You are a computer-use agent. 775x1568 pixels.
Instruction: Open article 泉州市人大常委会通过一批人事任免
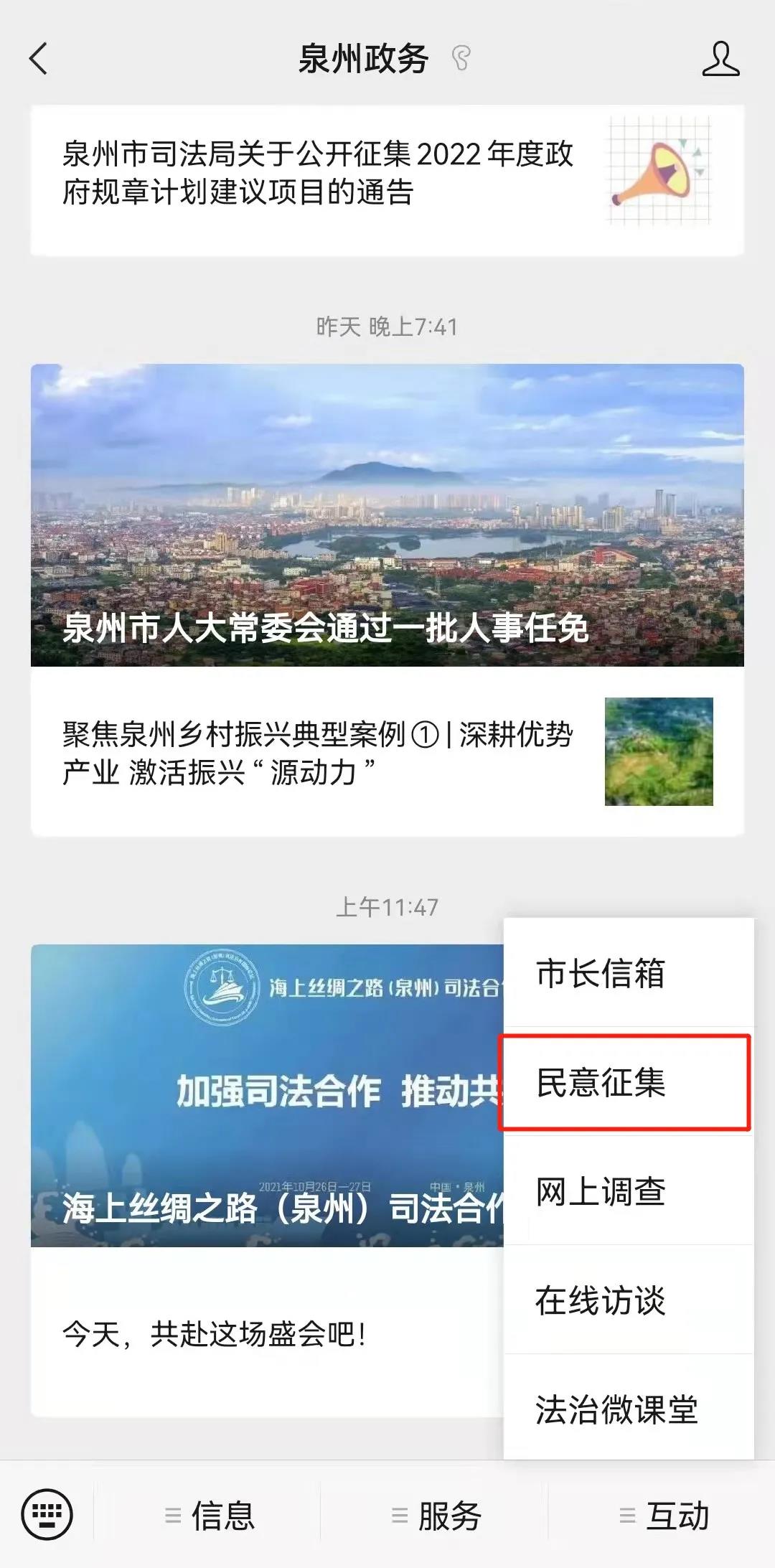(x=387, y=515)
